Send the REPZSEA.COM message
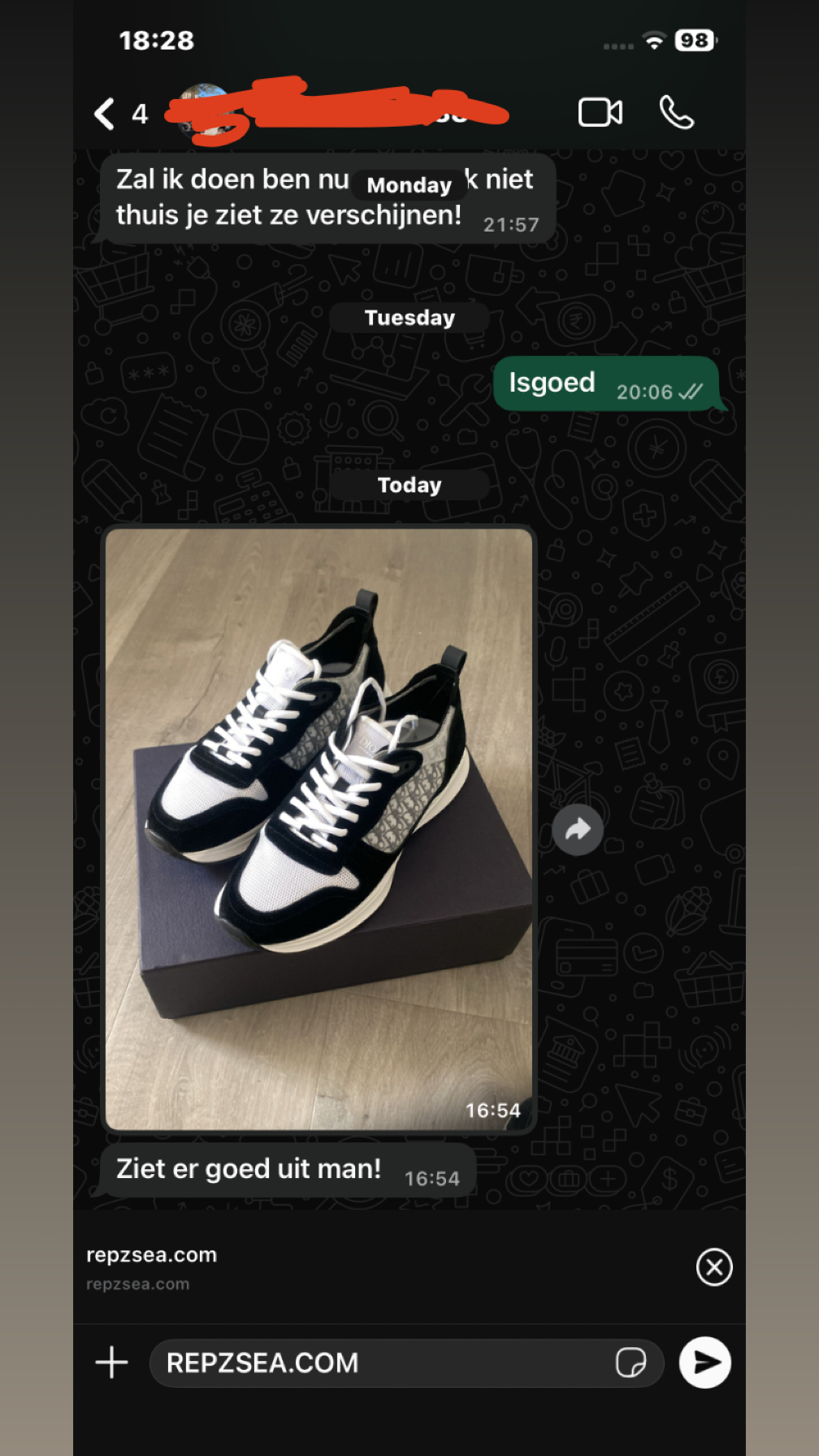The width and height of the screenshot is (819, 1456). (x=705, y=1363)
